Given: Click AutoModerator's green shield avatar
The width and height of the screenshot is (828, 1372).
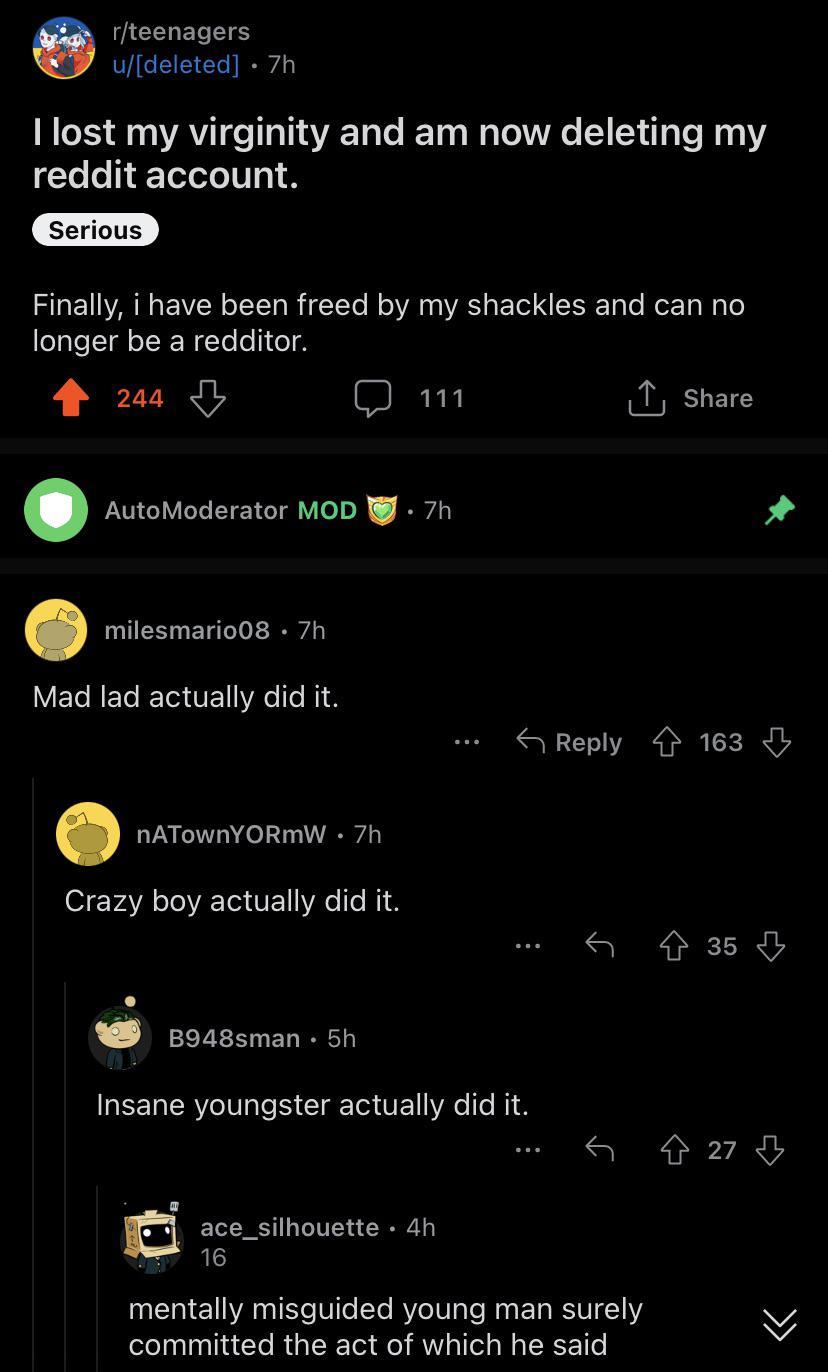Looking at the screenshot, I should pos(56,510).
